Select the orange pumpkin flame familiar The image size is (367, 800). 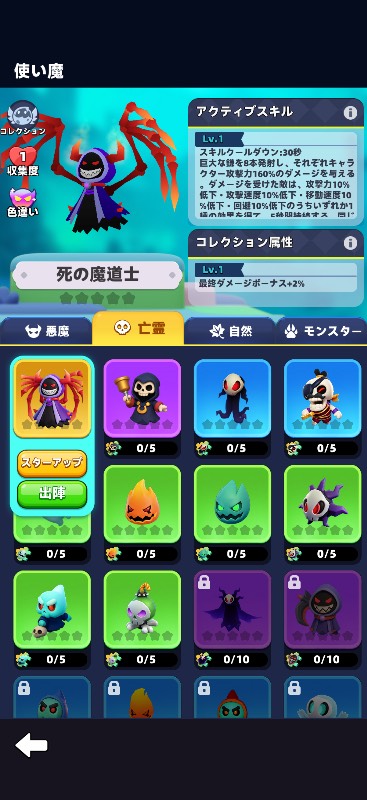pyautogui.click(x=142, y=504)
